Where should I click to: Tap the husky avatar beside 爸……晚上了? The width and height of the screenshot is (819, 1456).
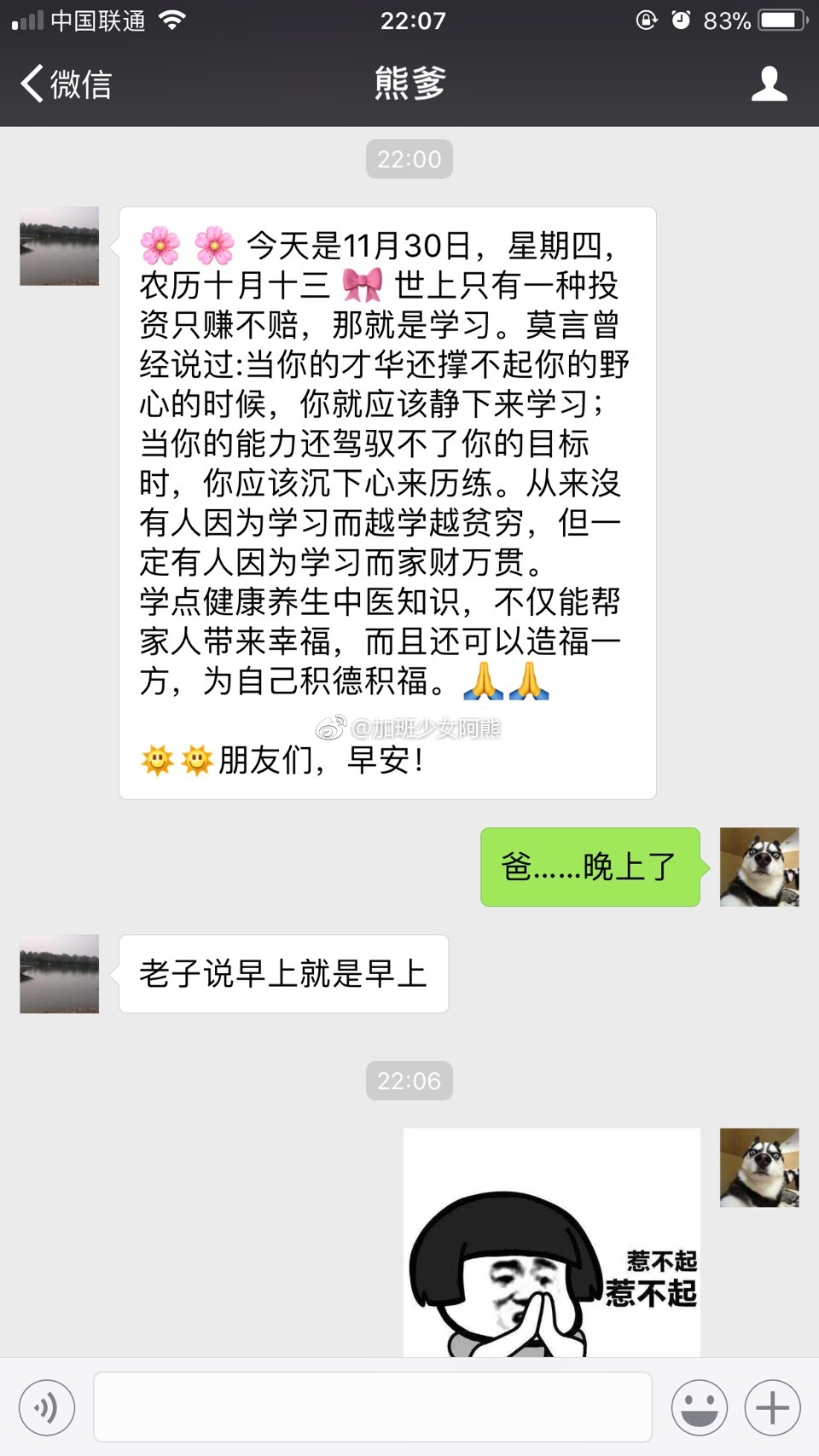[x=759, y=867]
